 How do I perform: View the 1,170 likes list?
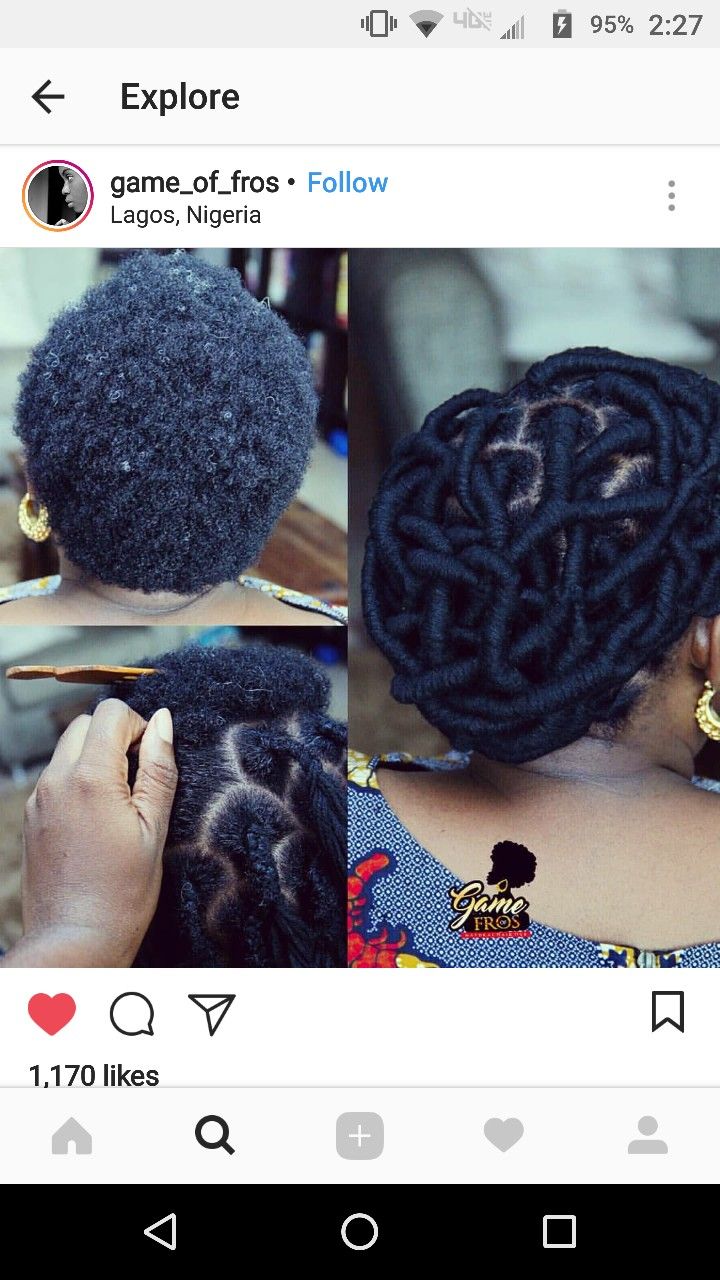tap(94, 1075)
